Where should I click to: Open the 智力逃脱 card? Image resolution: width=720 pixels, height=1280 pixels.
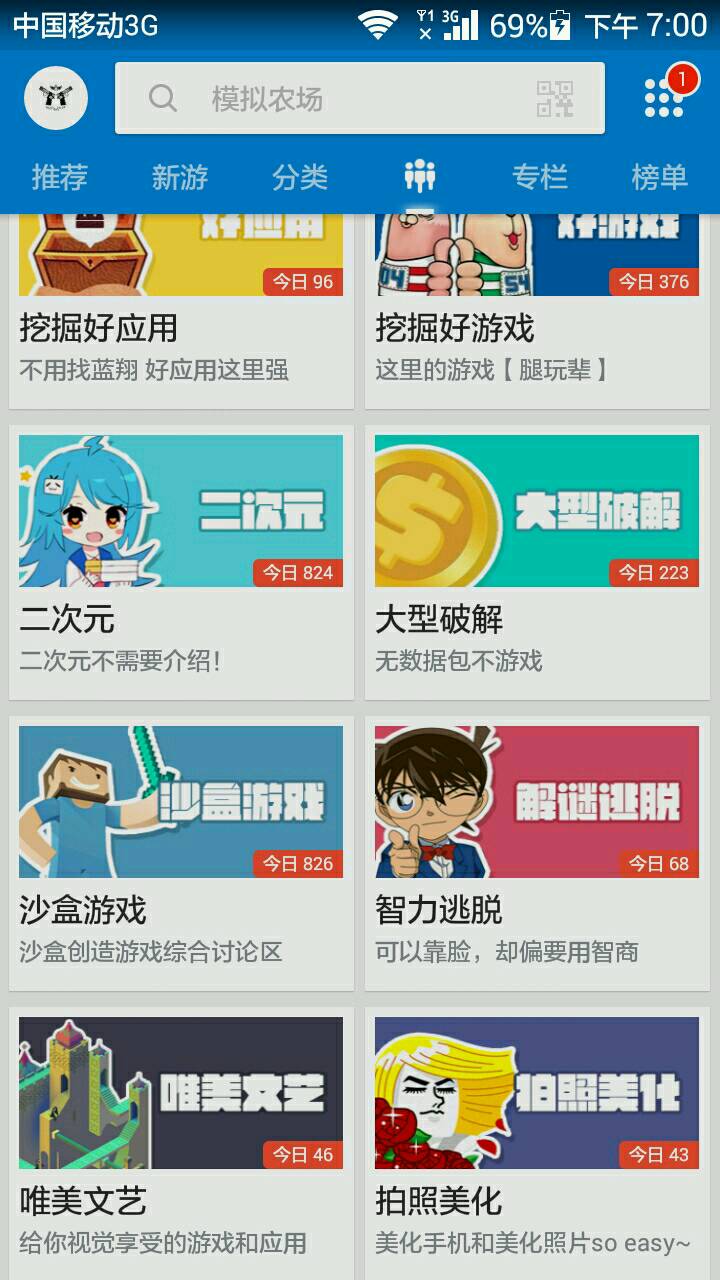pos(537,852)
